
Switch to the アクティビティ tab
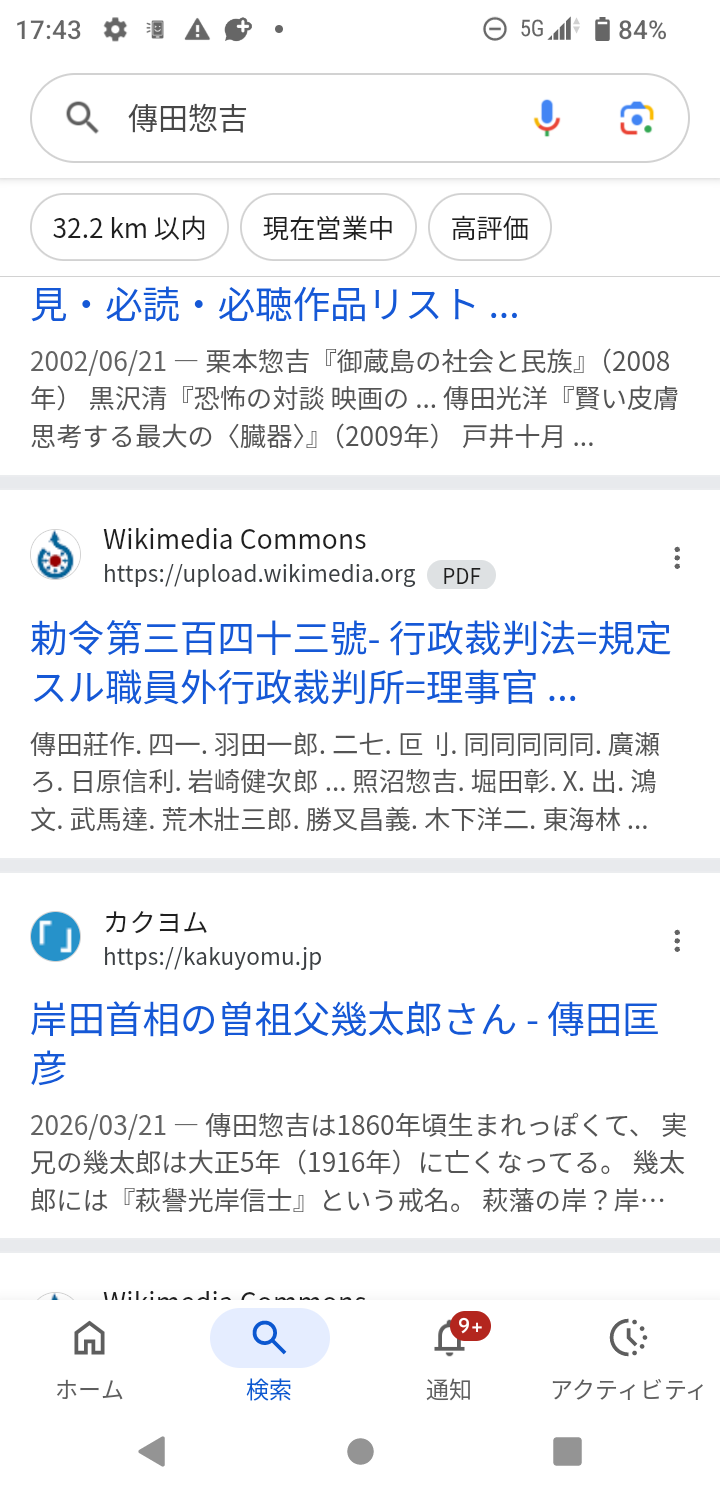coord(628,1358)
